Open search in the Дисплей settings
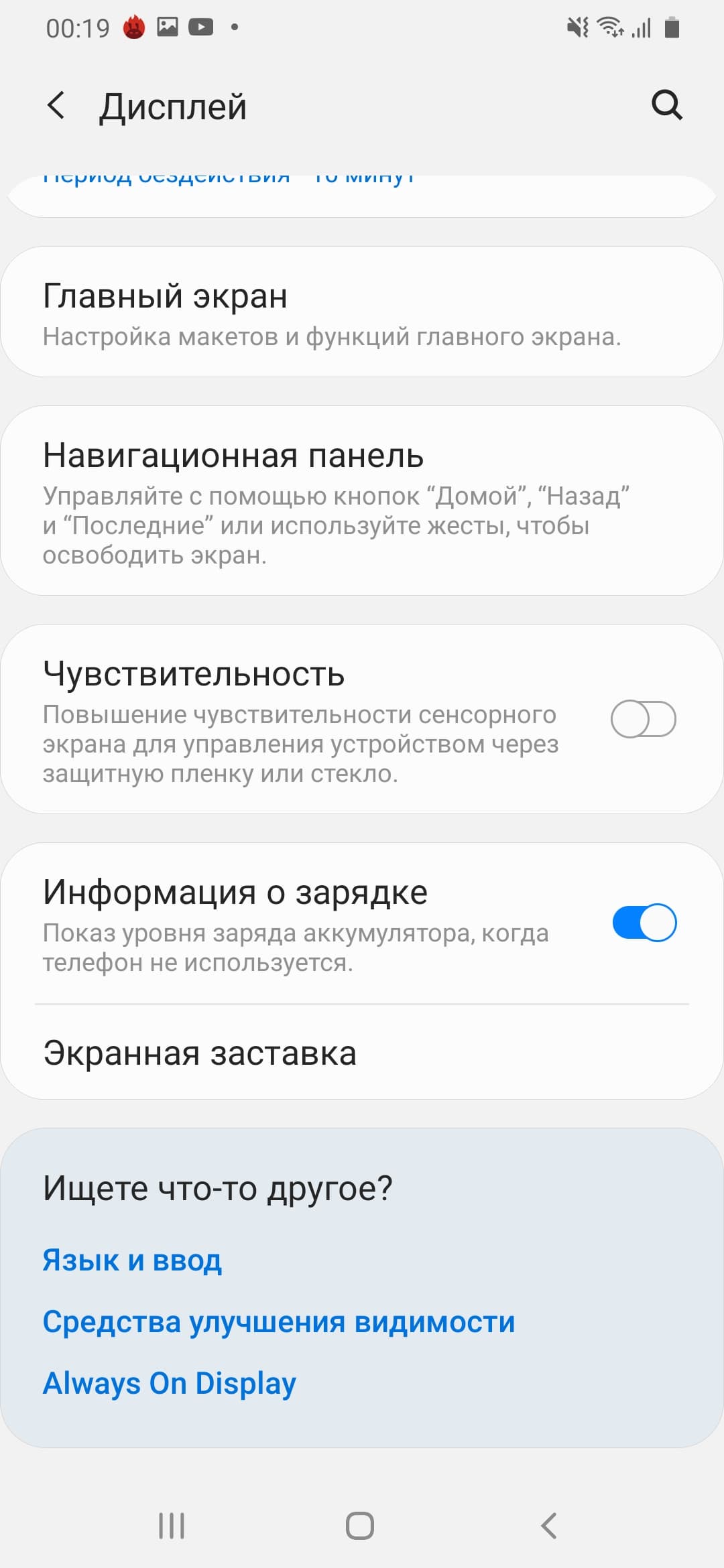This screenshot has height=1568, width=724. click(666, 105)
